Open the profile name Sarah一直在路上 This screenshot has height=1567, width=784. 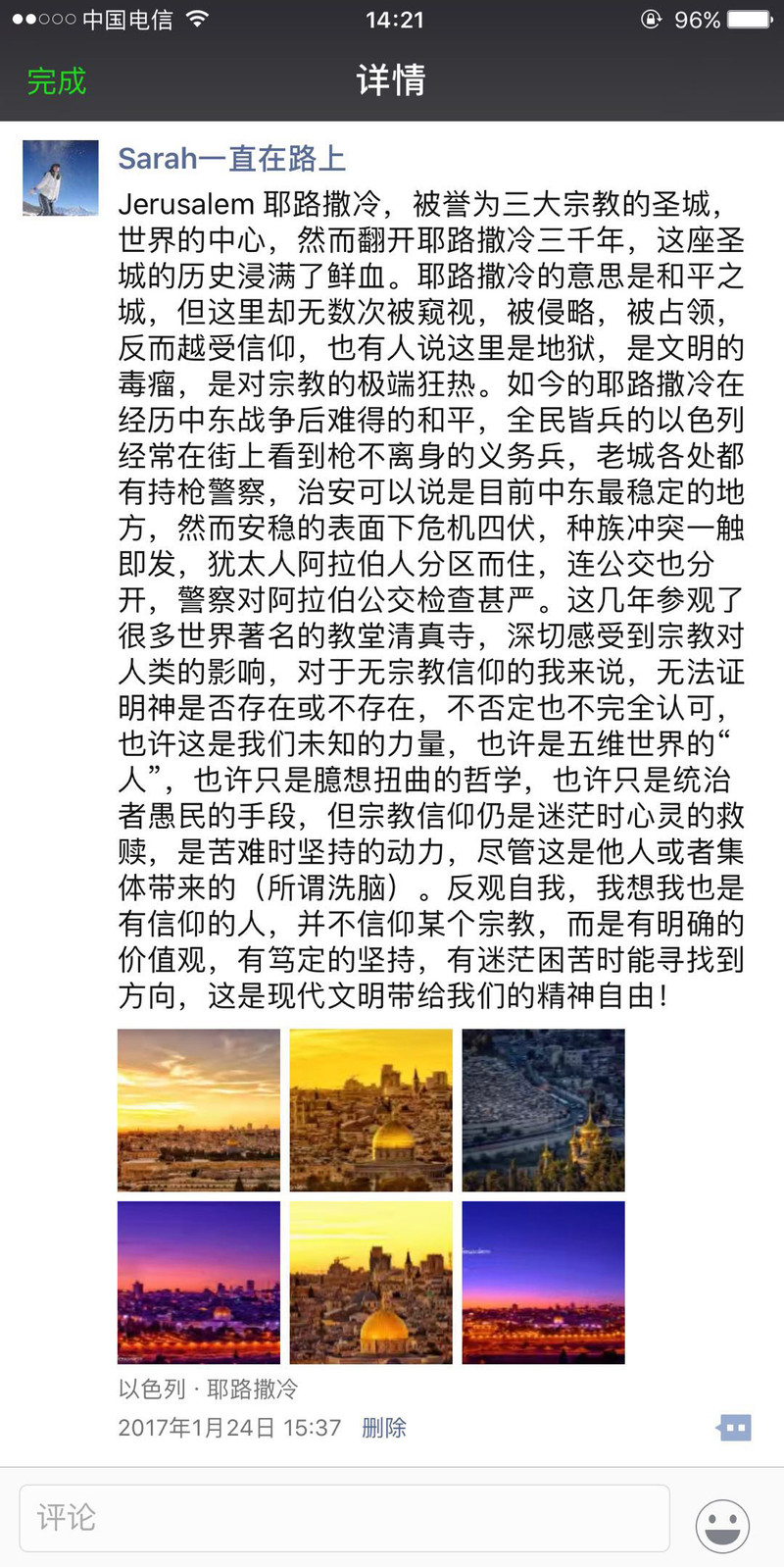[x=231, y=159]
